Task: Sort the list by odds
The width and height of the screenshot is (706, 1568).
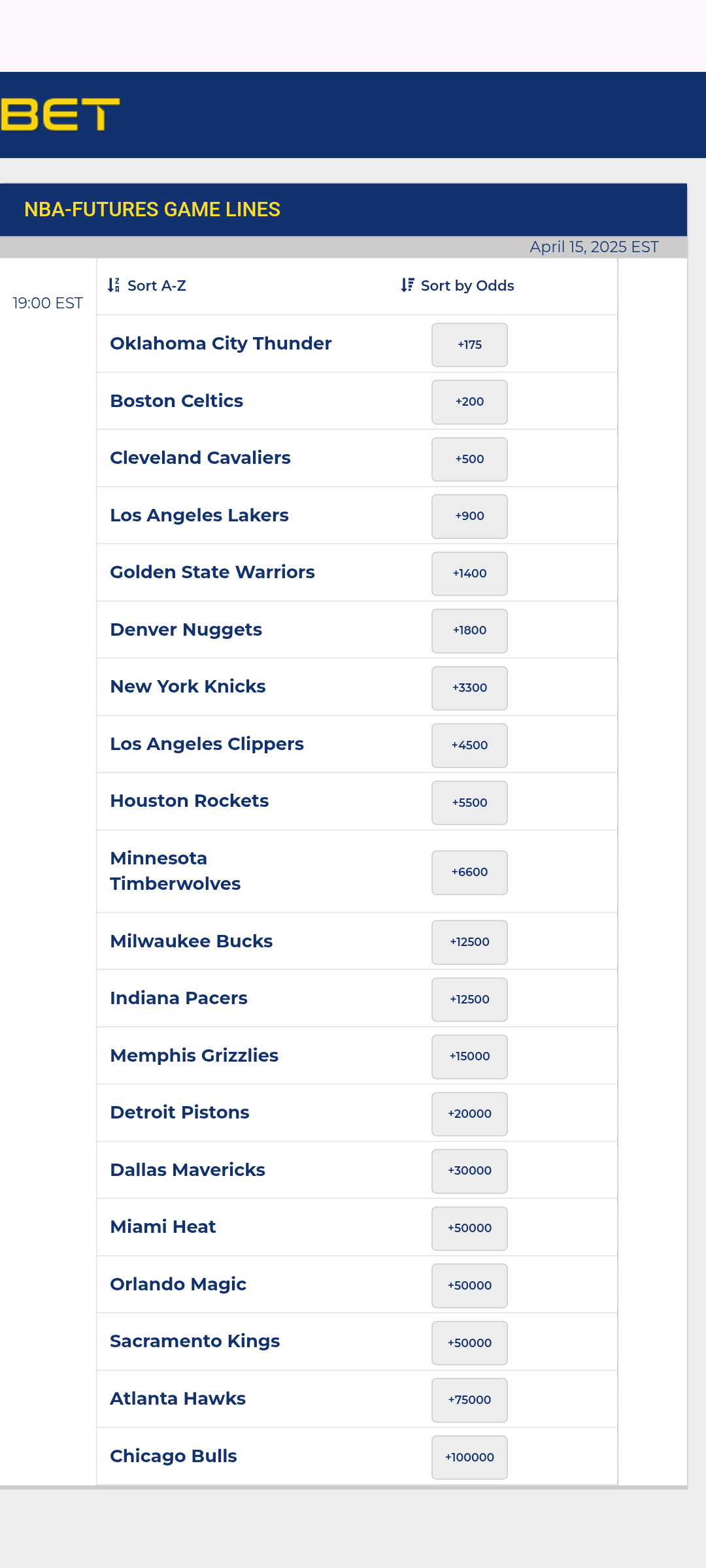Action: point(458,286)
